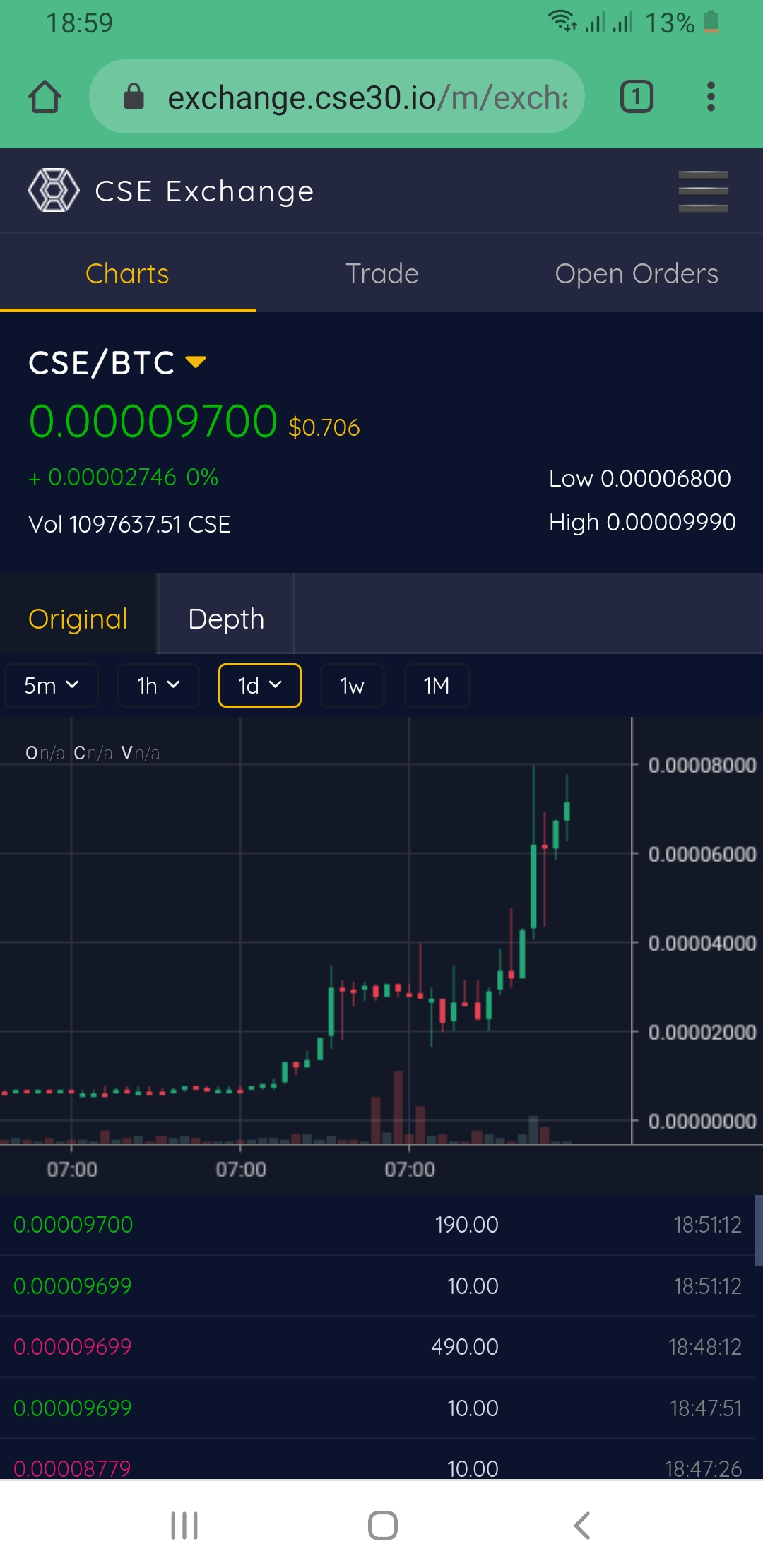Open the browser tab switcher
Viewport: 763px width, 1568px height.
coord(637,97)
